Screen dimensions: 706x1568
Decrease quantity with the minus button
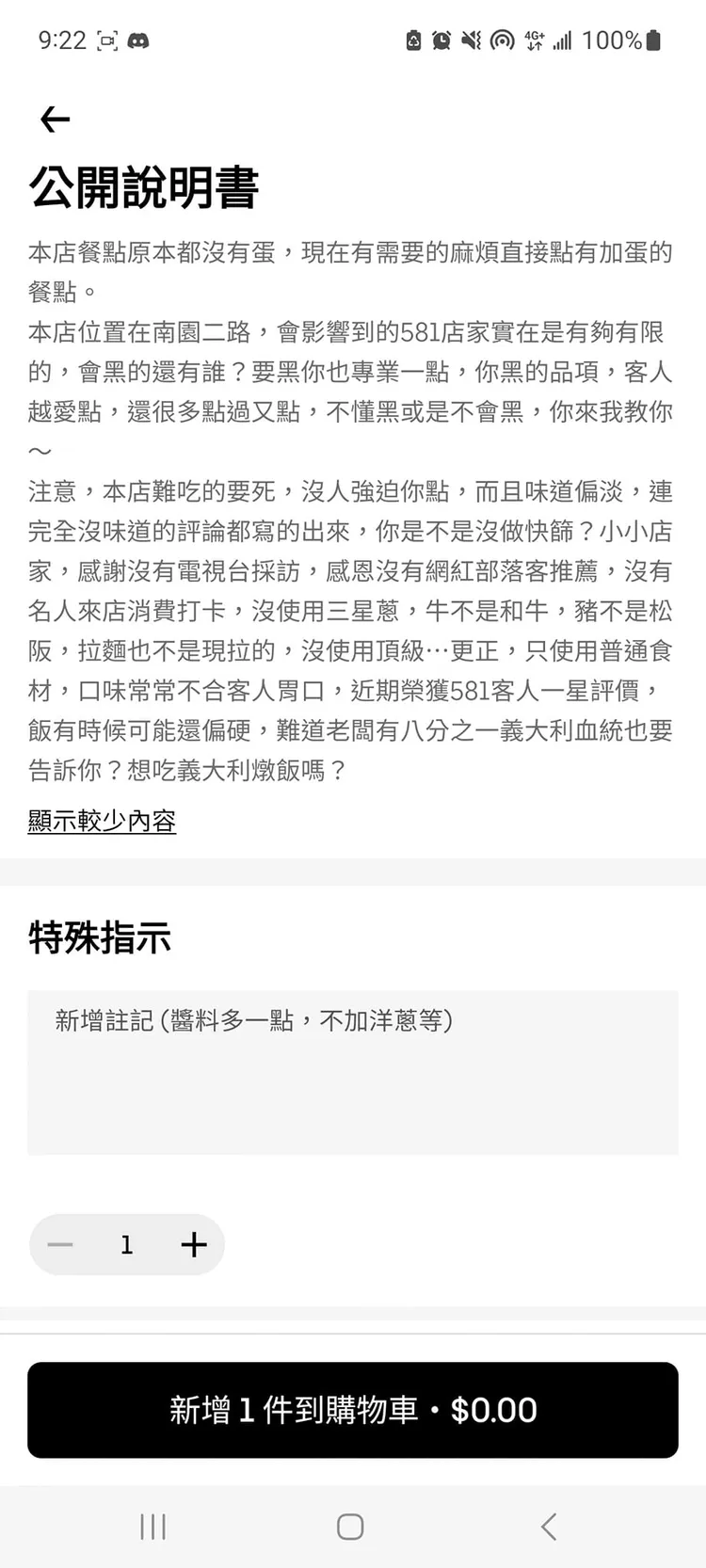59,1244
